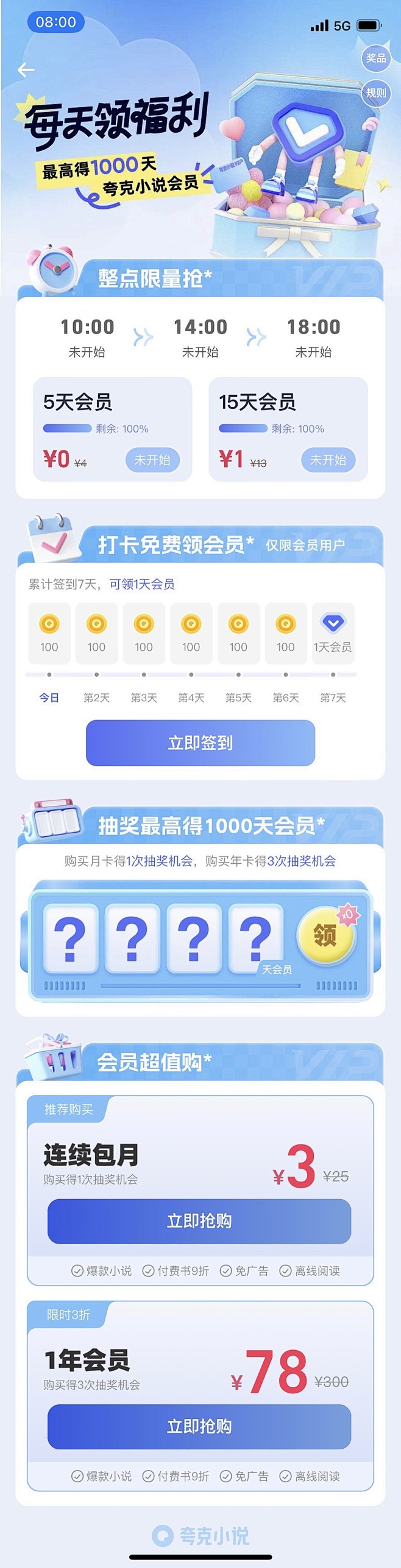Open the 规则 rules button

375,93
